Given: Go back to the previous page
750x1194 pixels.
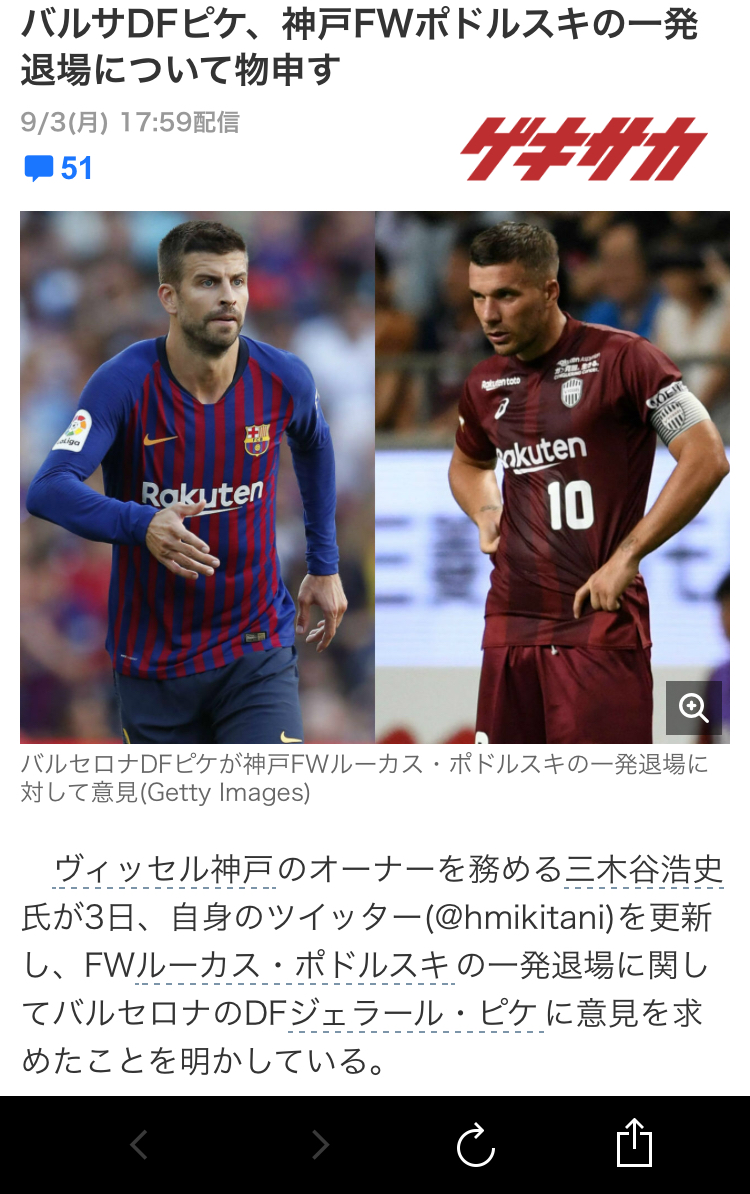Looking at the screenshot, I should pyautogui.click(x=139, y=1145).
